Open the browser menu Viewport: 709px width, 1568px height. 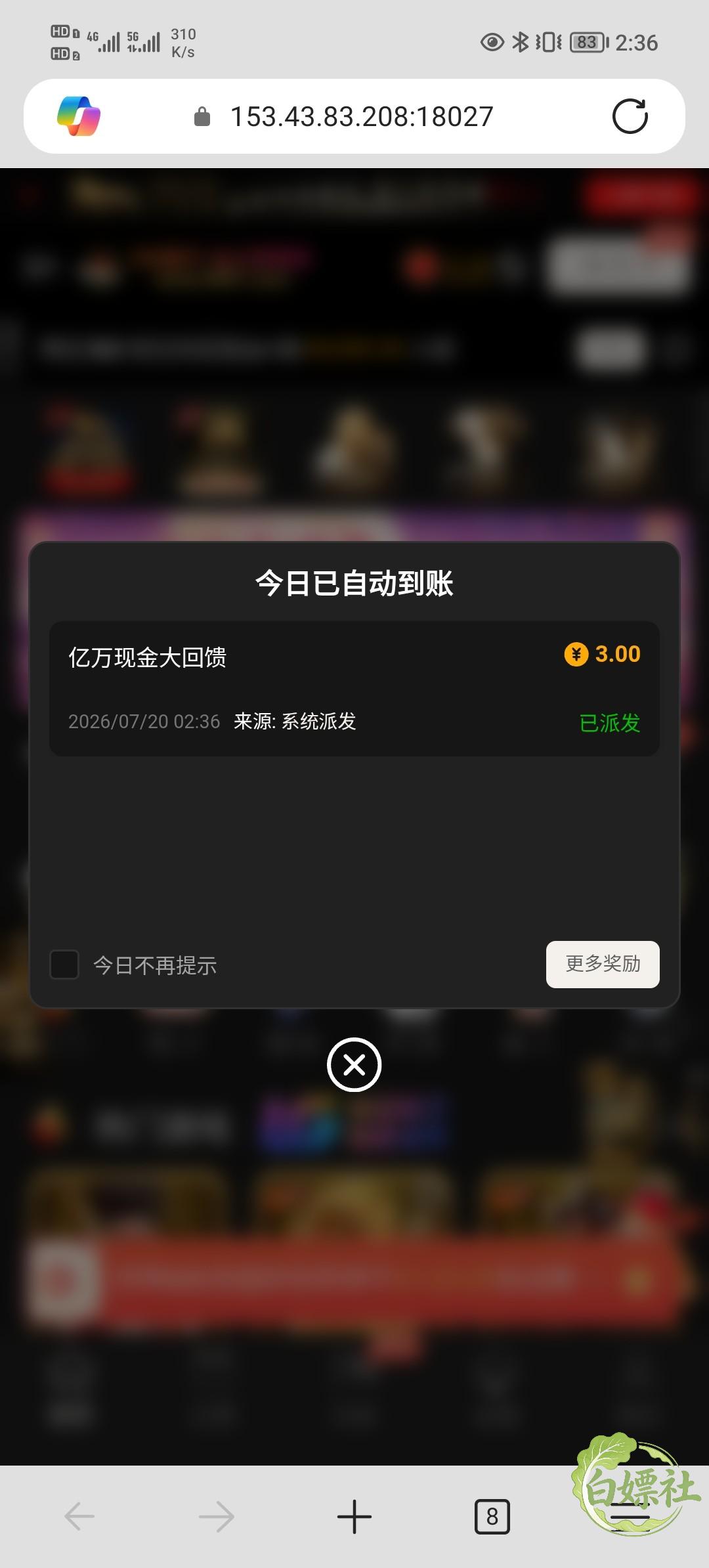[630, 1517]
